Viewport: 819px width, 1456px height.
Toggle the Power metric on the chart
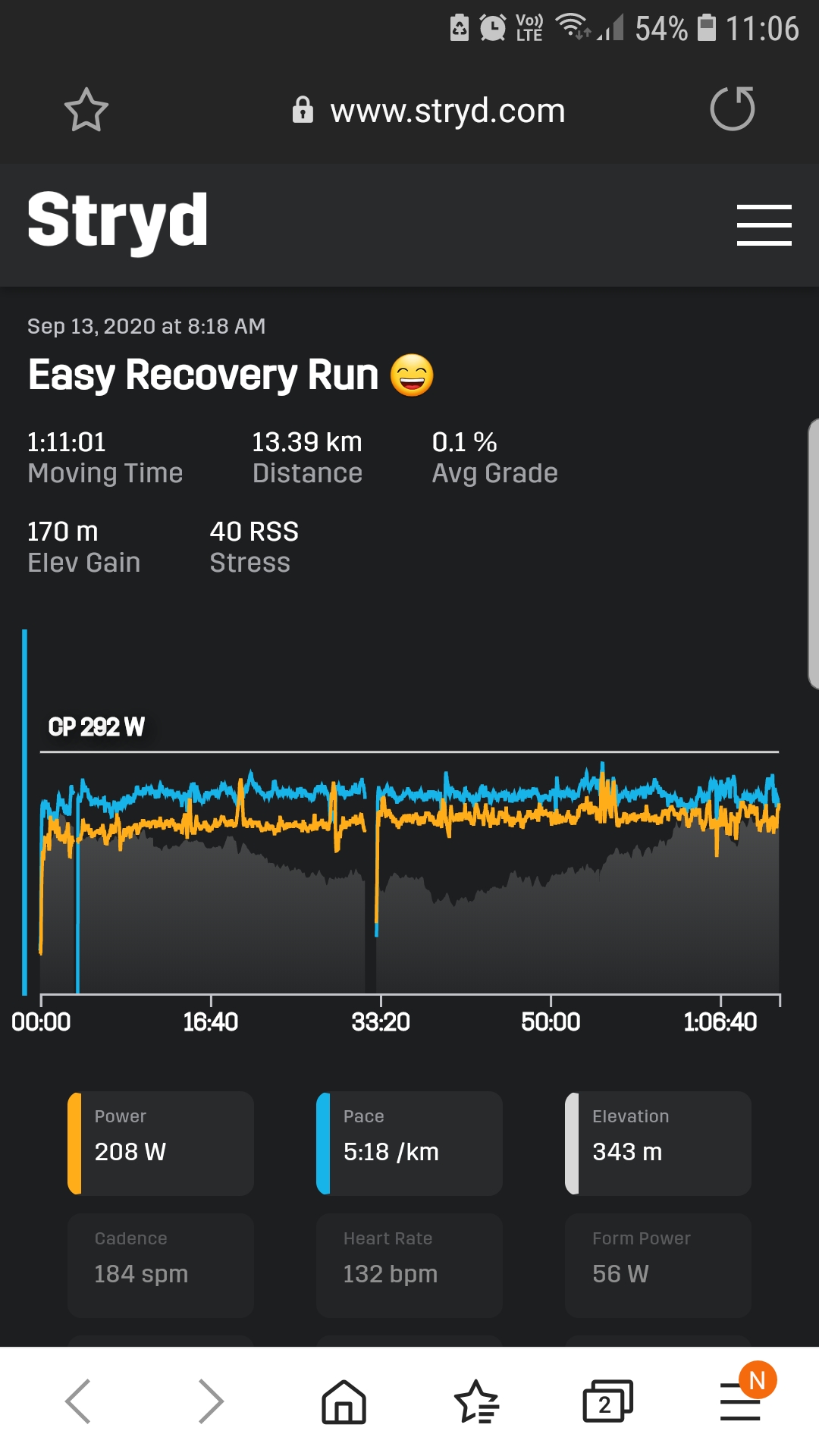pos(161,1143)
